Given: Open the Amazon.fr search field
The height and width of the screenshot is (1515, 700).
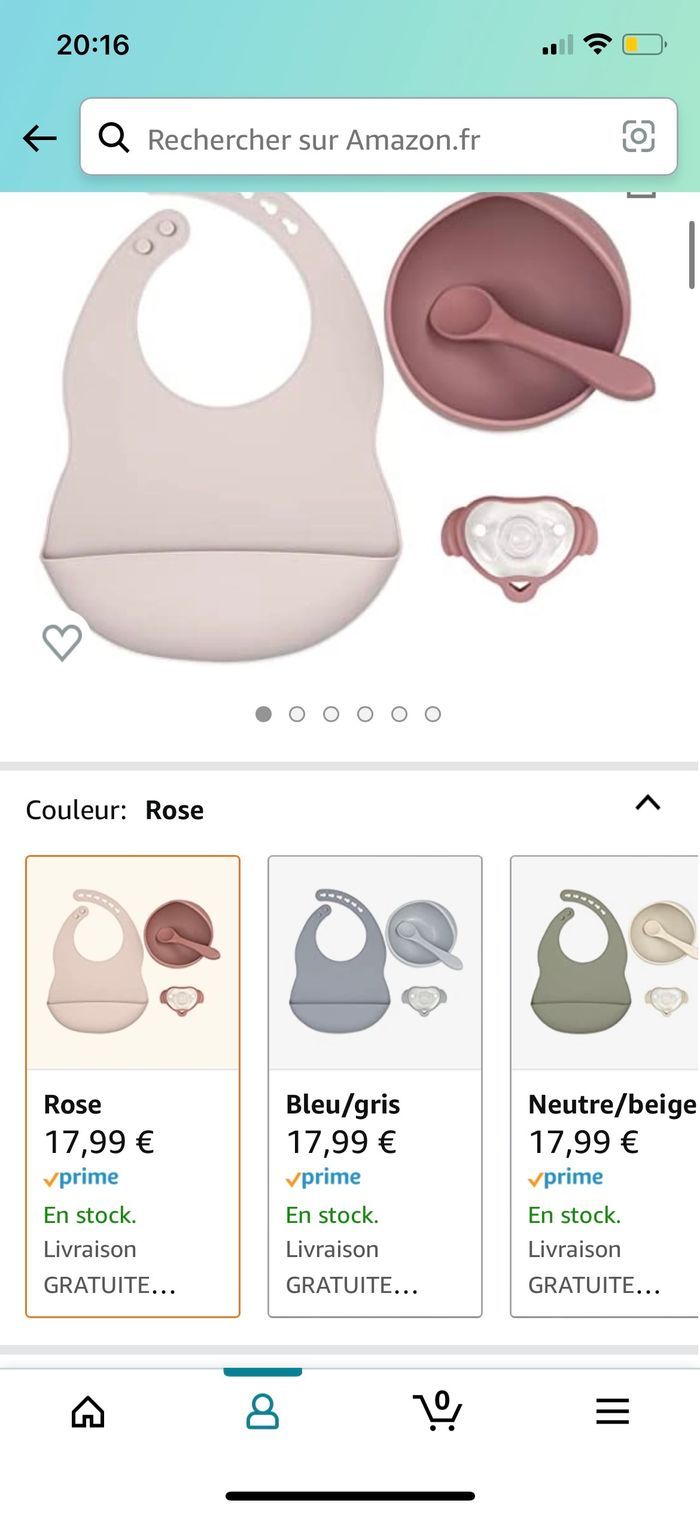Looking at the screenshot, I should point(360,138).
